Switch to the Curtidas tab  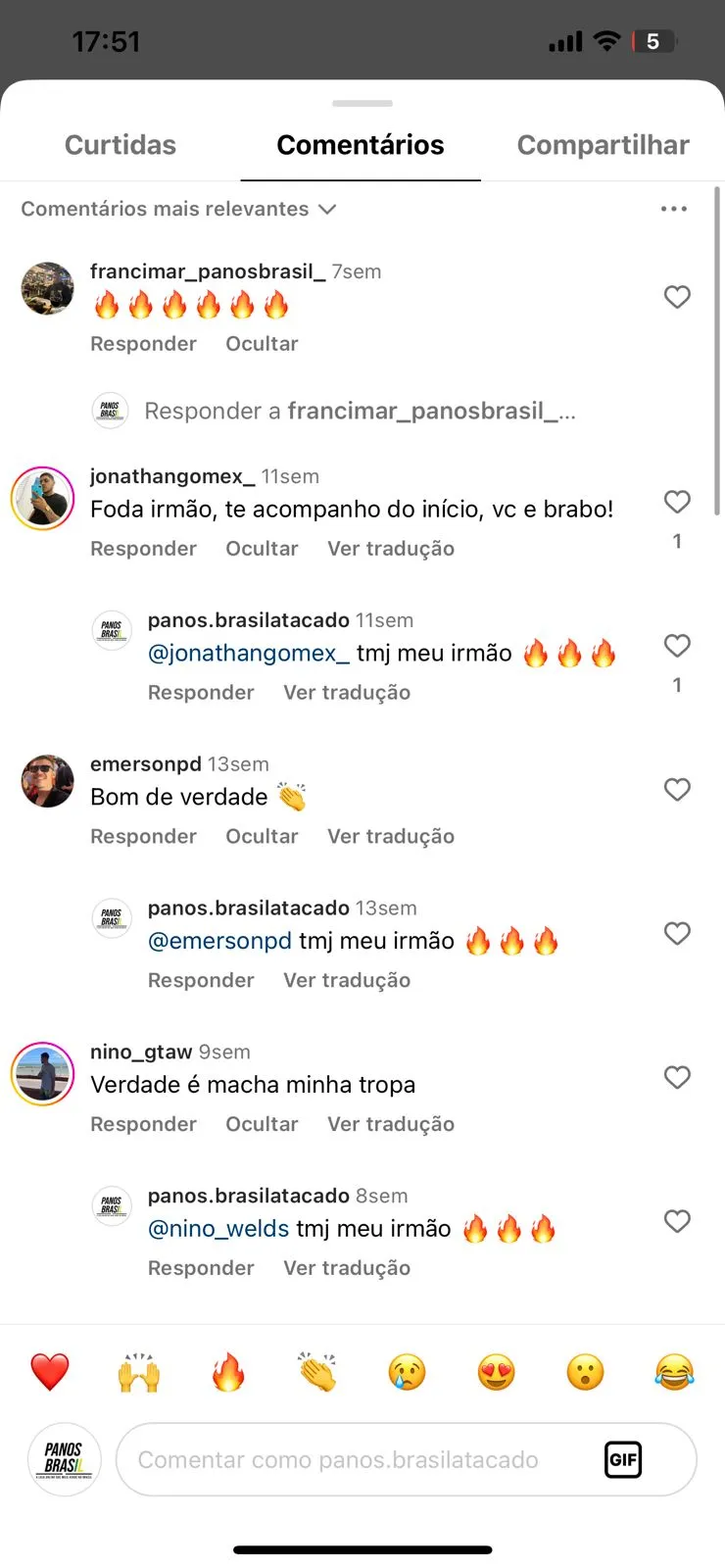[121, 145]
